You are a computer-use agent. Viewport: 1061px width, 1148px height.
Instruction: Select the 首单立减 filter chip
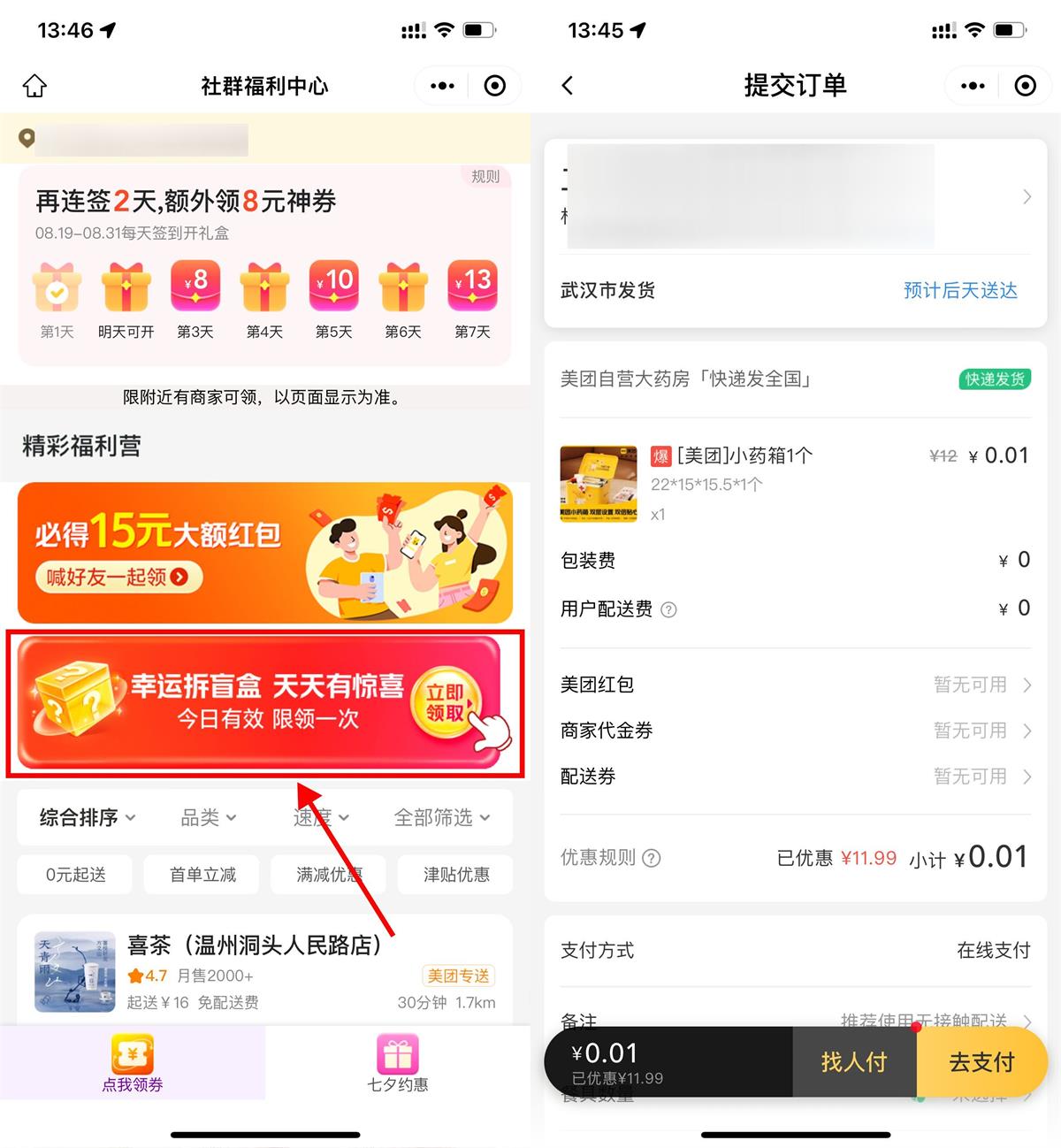tap(202, 874)
